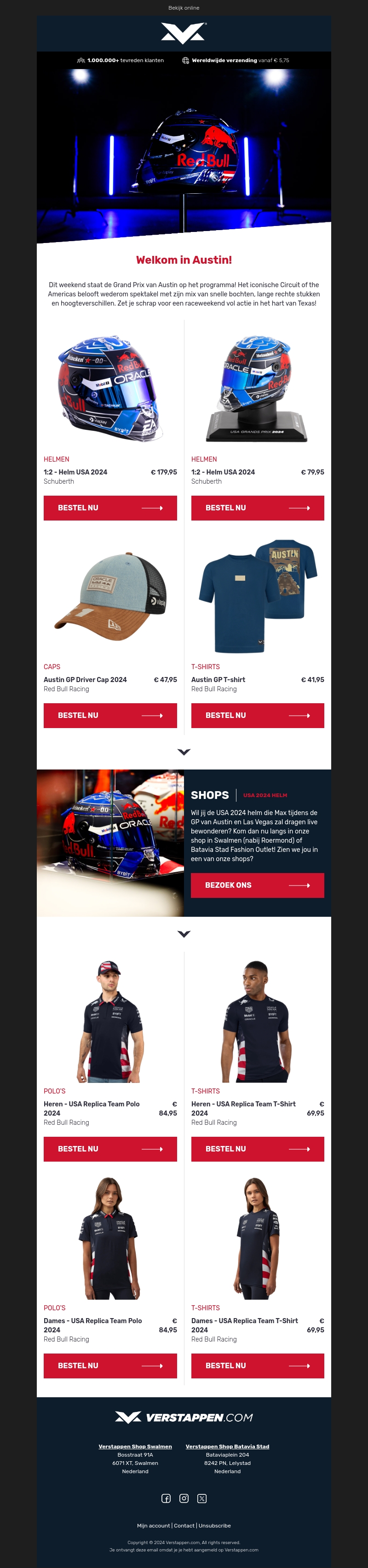Tap Bestel Nu for Austin GP Driver Cap
This screenshot has width=368, height=1568.
click(x=110, y=715)
